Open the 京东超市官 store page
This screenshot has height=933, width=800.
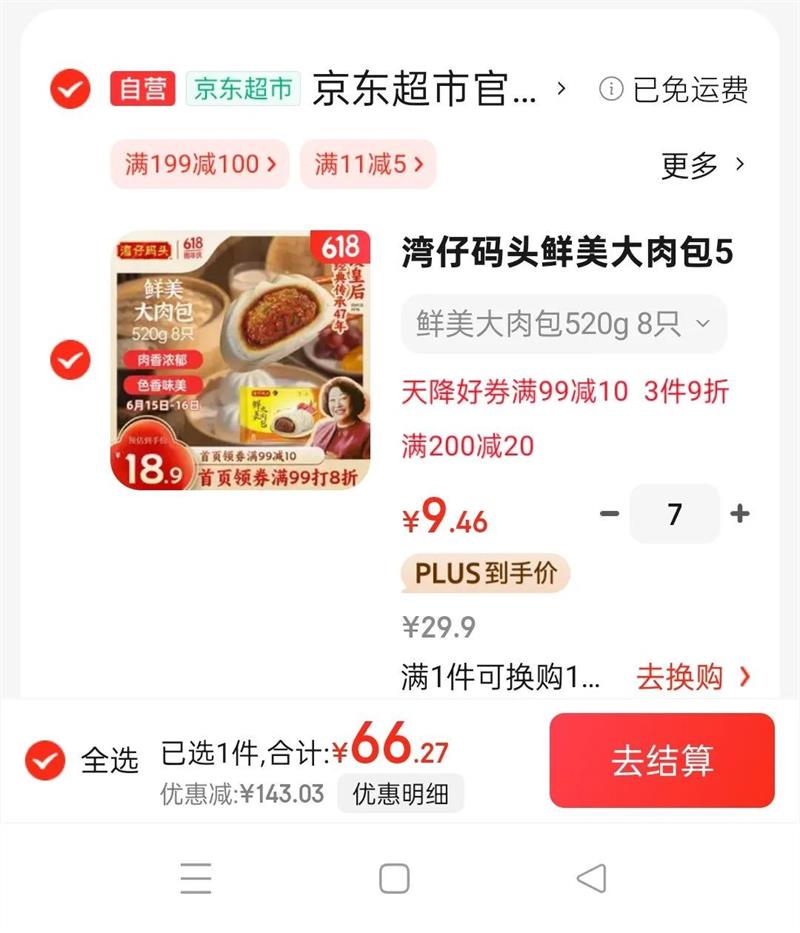(x=439, y=89)
